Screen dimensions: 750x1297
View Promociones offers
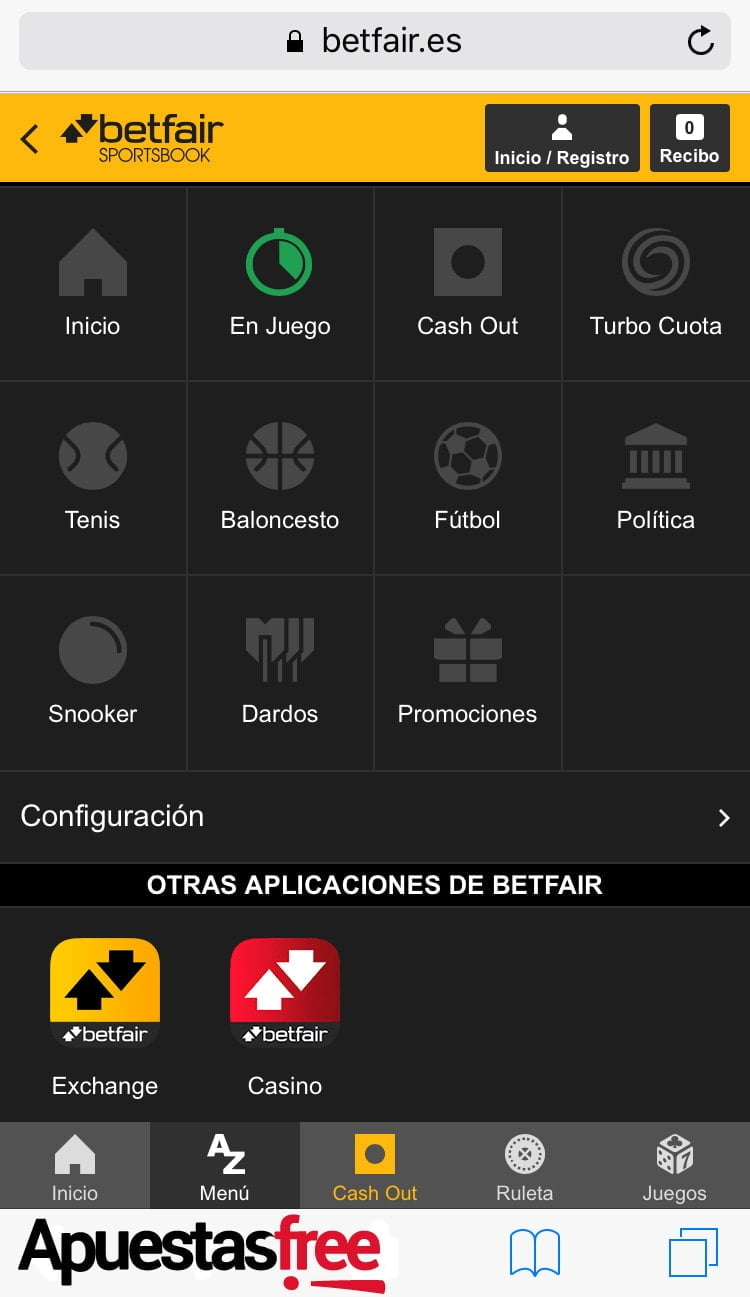pyautogui.click(x=467, y=672)
